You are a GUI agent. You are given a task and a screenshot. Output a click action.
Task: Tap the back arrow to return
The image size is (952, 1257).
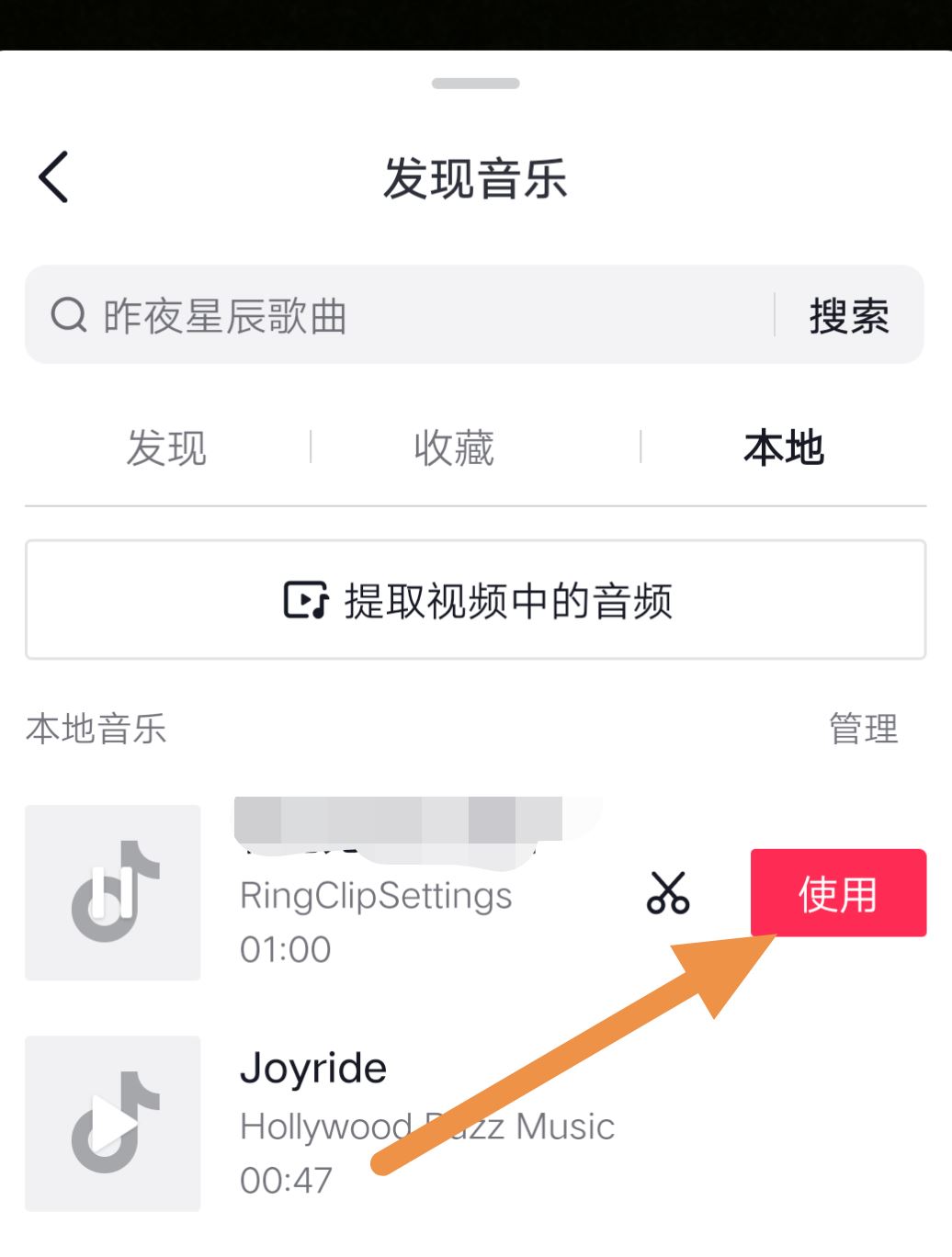click(x=52, y=176)
